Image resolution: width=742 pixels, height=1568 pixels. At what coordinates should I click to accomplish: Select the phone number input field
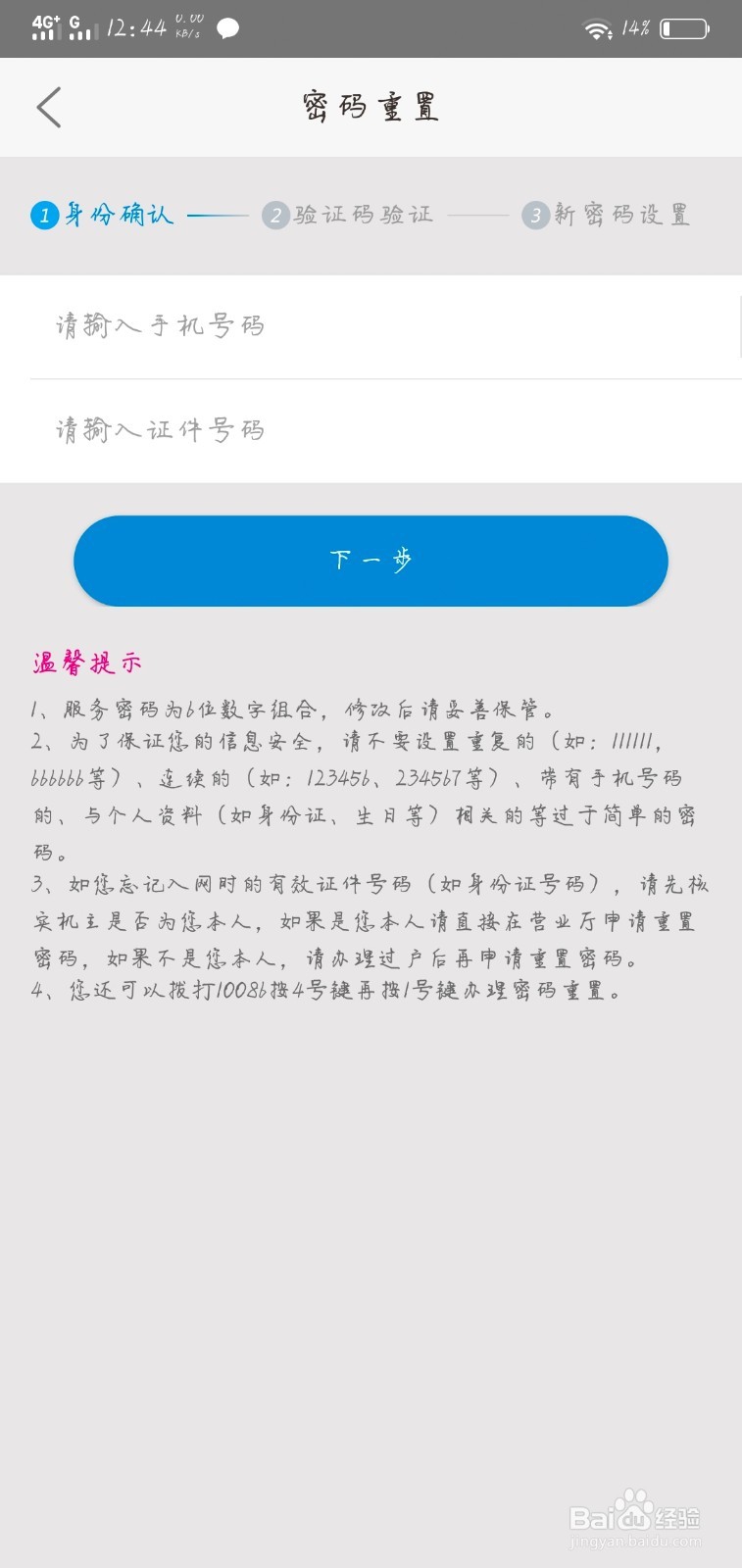coord(371,326)
